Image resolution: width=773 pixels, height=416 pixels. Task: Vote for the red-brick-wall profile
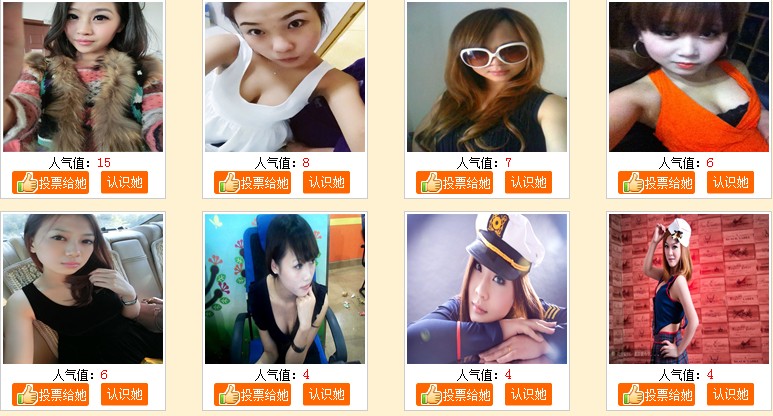click(x=656, y=395)
